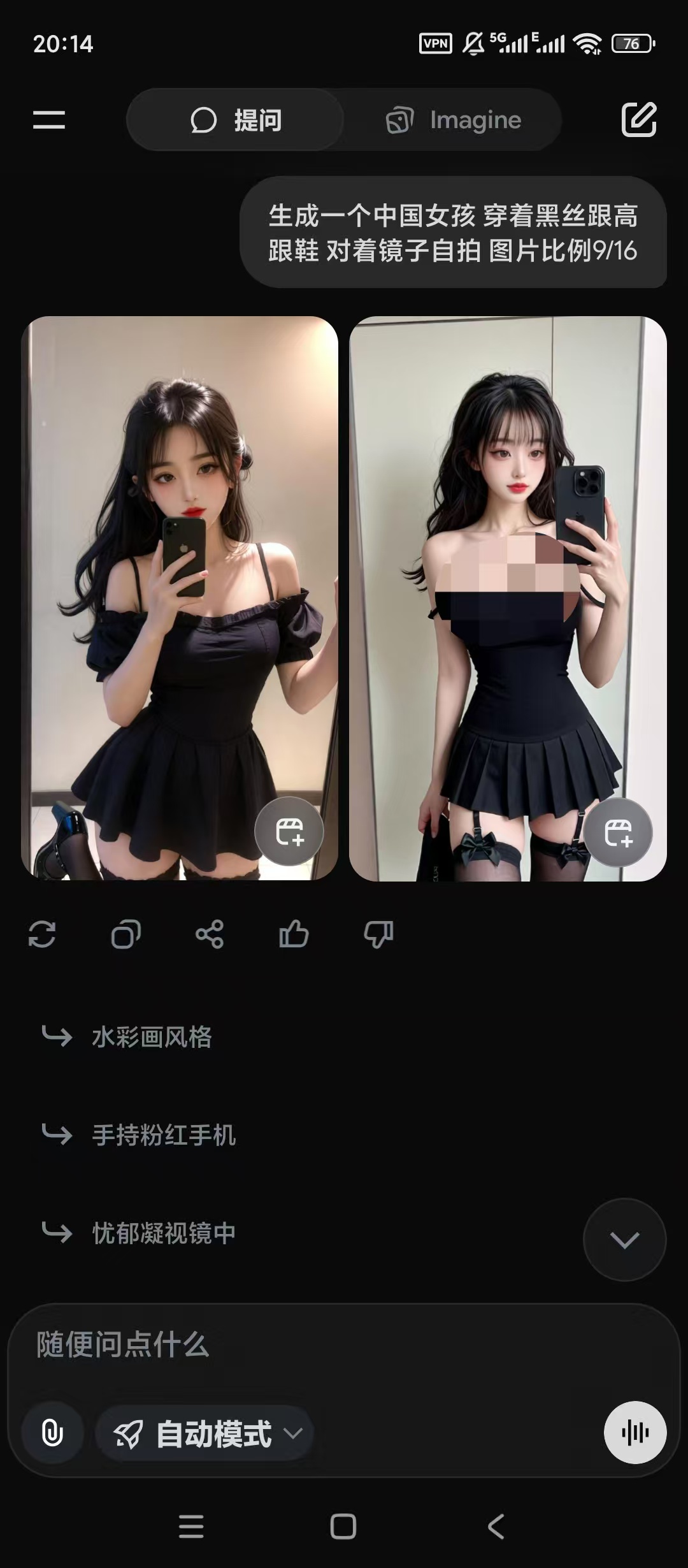688x1568 pixels.
Task: Give the response a thumbs up
Action: coord(294,934)
